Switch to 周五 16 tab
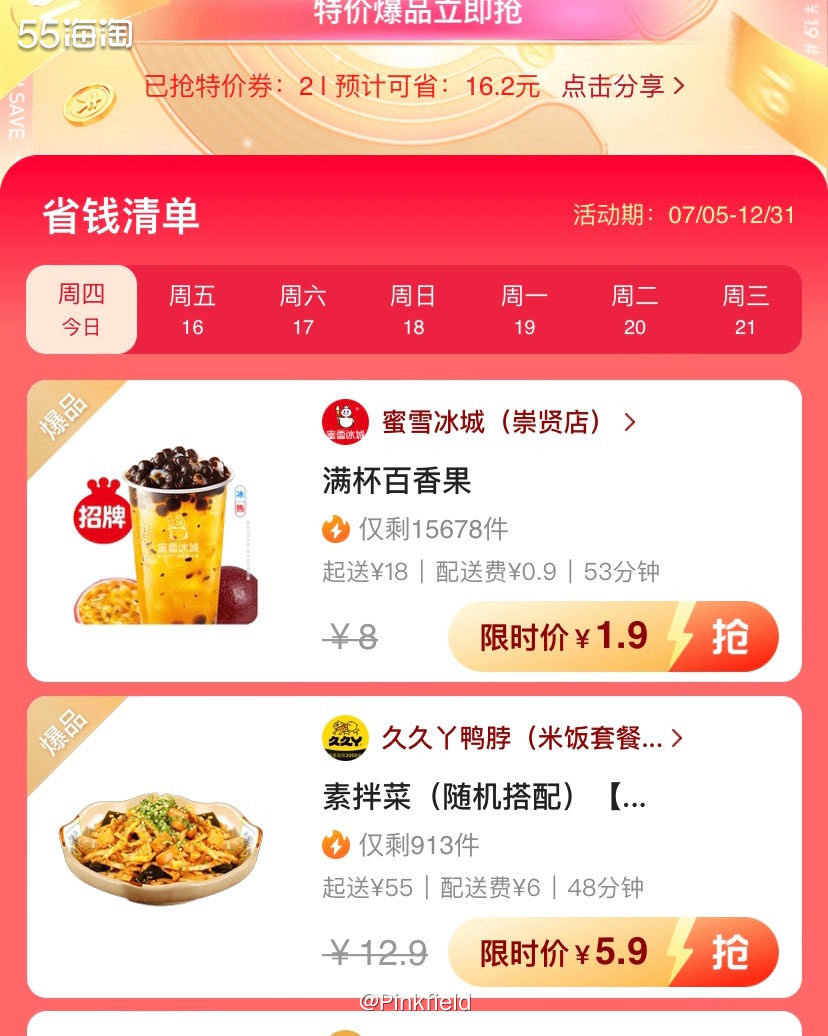This screenshot has width=828, height=1036. click(192, 309)
